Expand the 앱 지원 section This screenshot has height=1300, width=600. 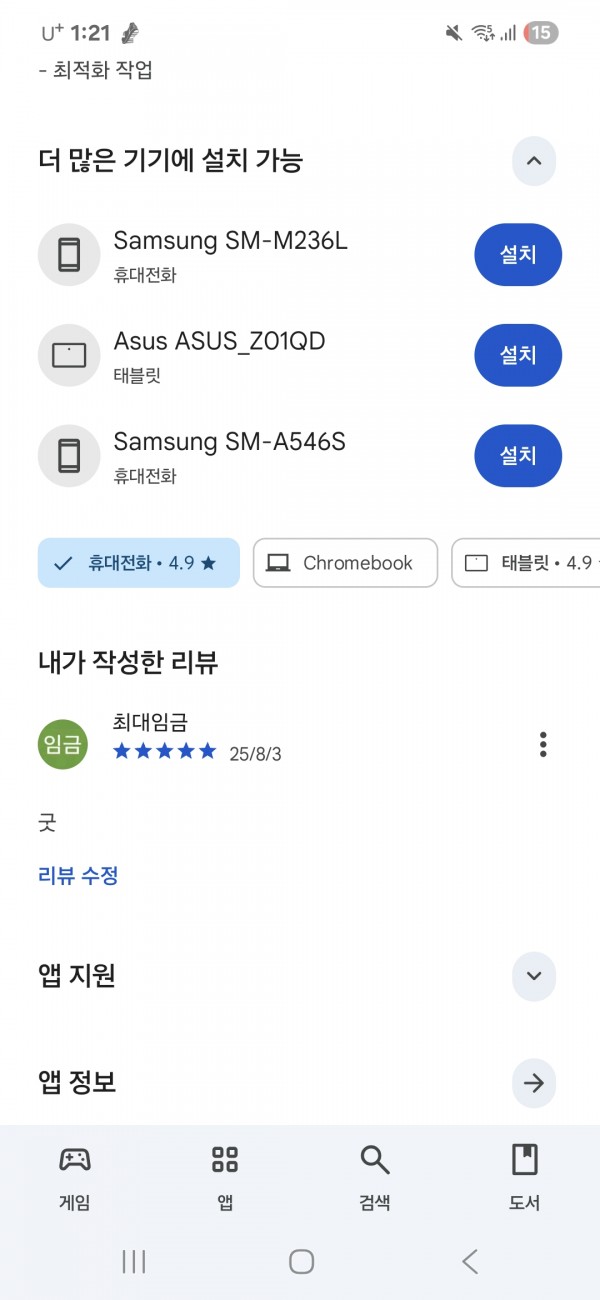(534, 976)
